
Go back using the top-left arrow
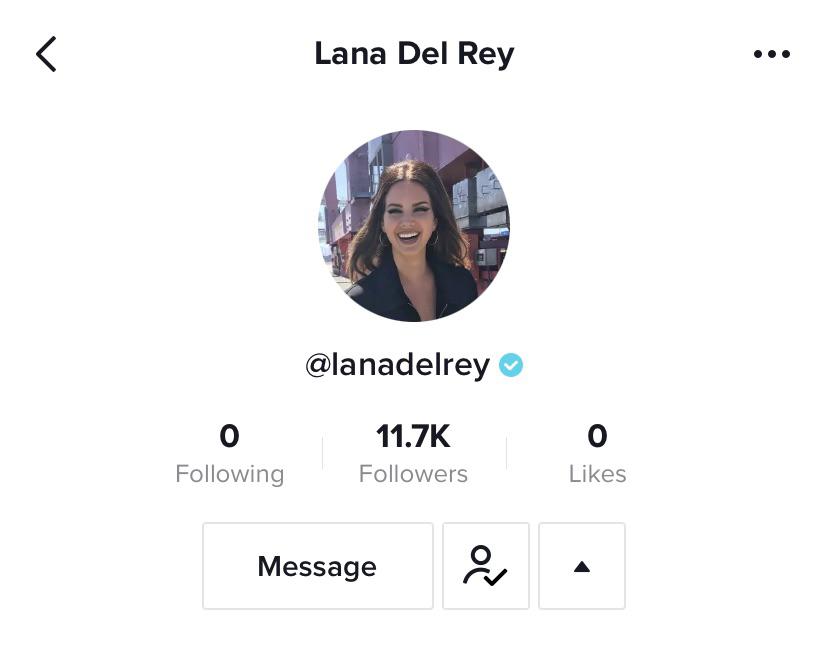(x=46, y=54)
